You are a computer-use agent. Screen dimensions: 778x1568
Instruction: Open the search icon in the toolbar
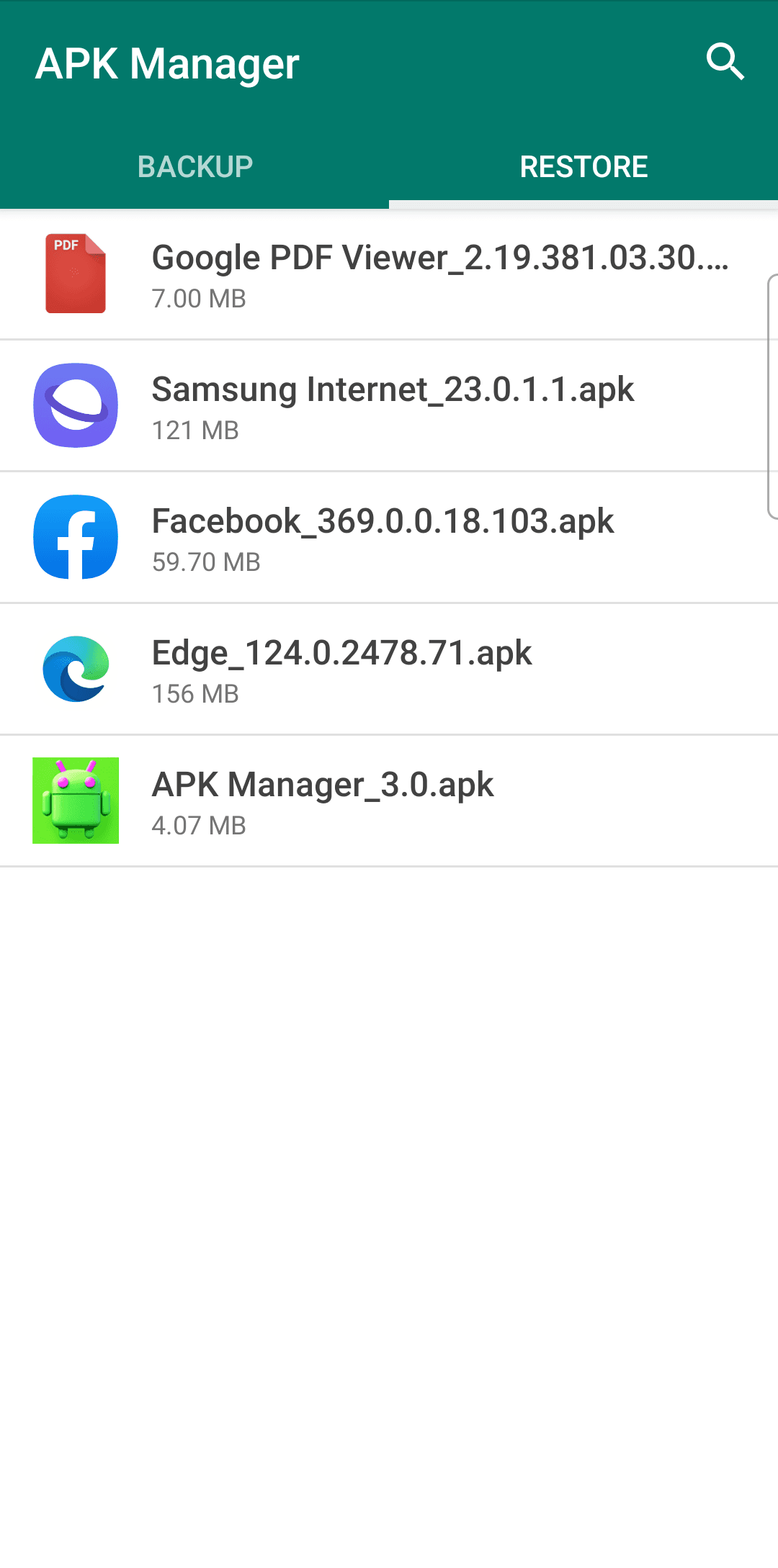click(x=726, y=62)
